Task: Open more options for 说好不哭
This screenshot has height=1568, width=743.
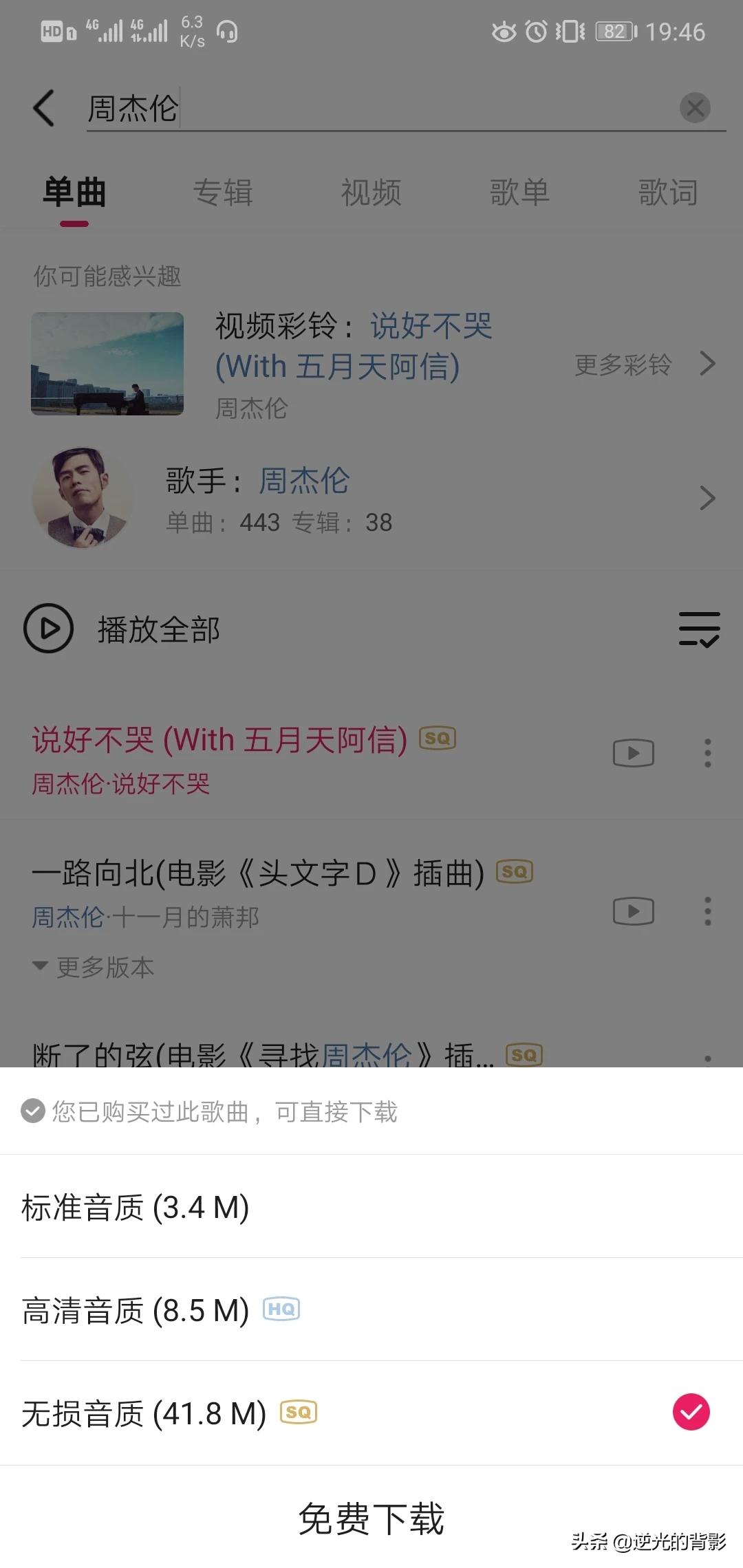Action: tap(707, 753)
